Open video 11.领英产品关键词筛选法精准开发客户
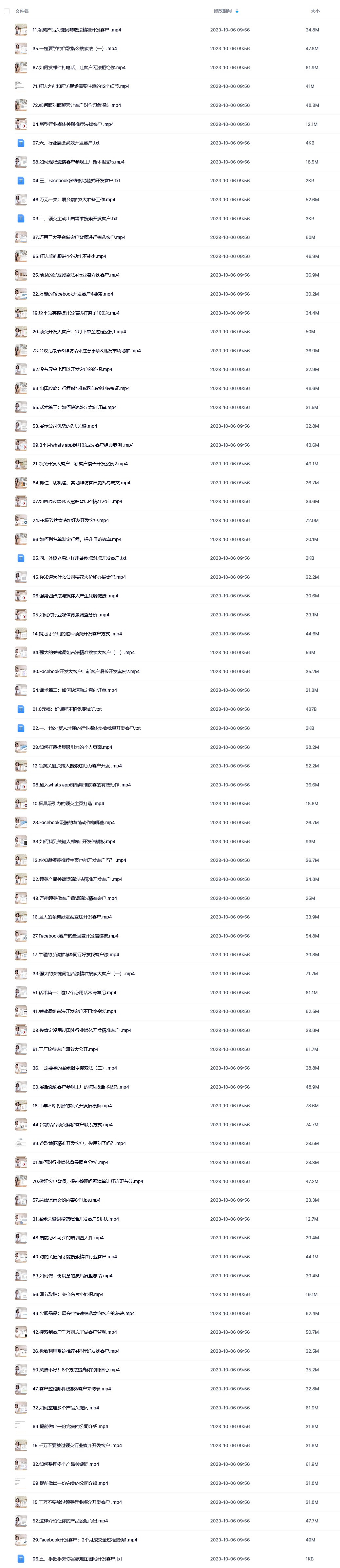340x1568 pixels. pos(77,30)
